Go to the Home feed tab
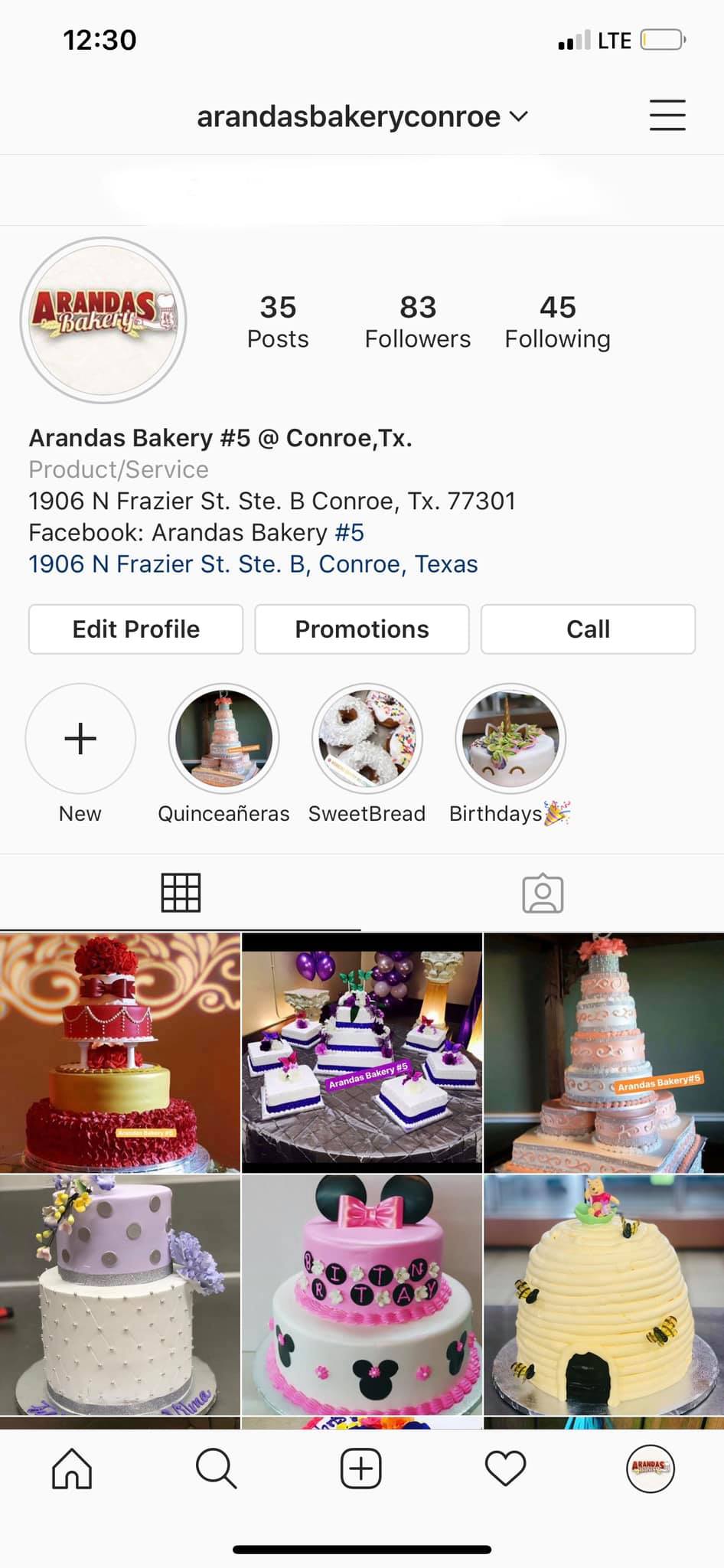Screen dimensions: 724x1568 click(72, 1468)
